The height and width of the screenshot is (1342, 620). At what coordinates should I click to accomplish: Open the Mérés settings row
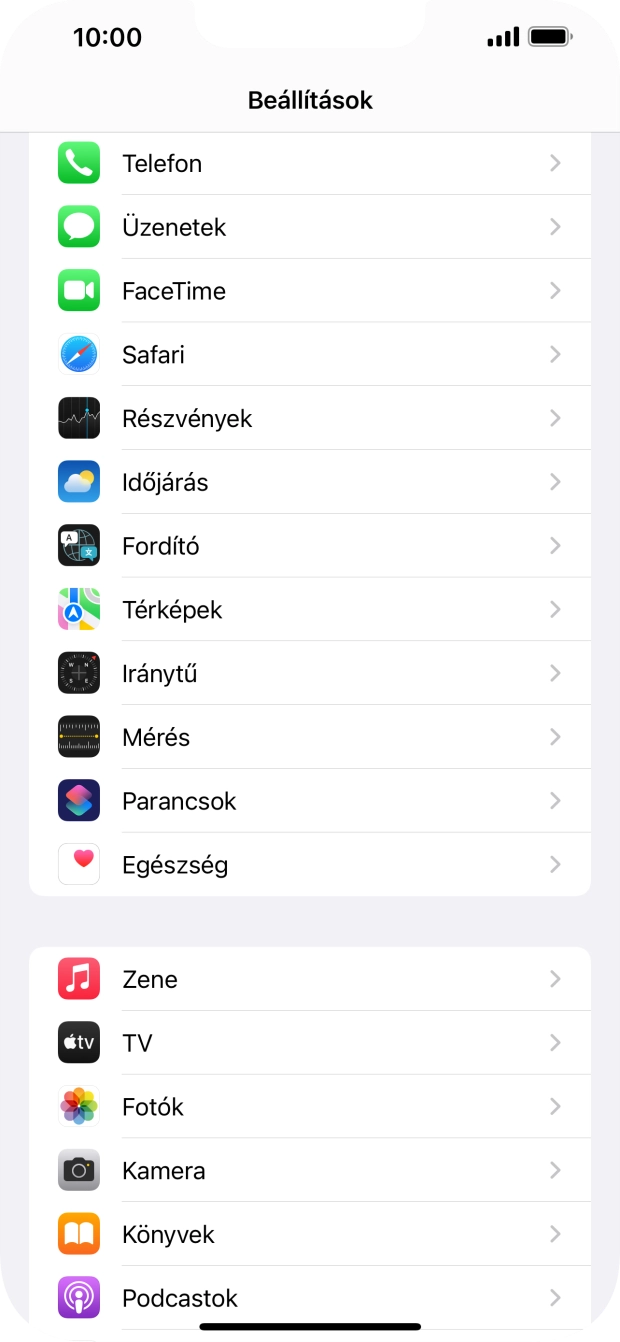point(310,737)
